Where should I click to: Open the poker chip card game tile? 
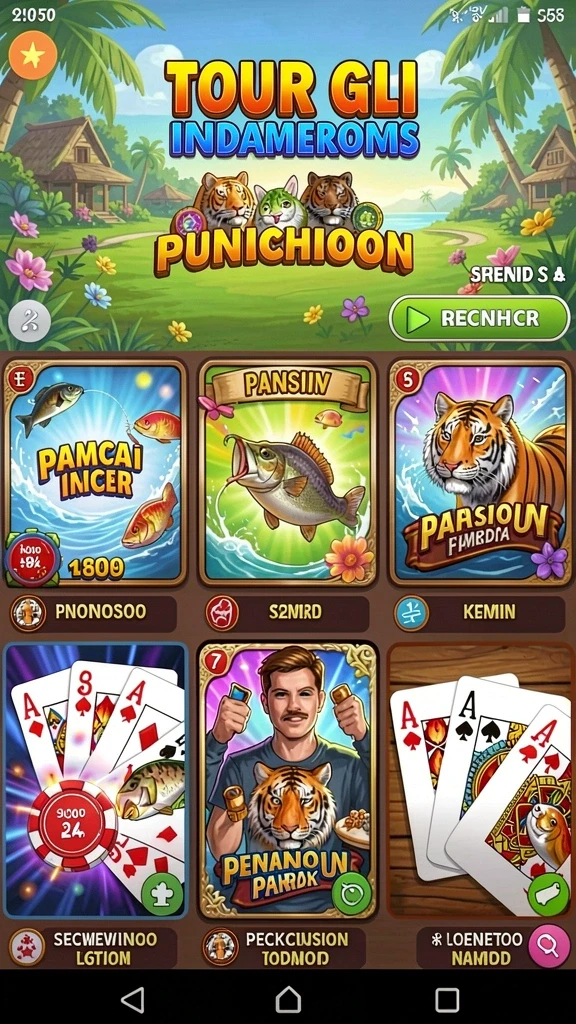(x=95, y=780)
